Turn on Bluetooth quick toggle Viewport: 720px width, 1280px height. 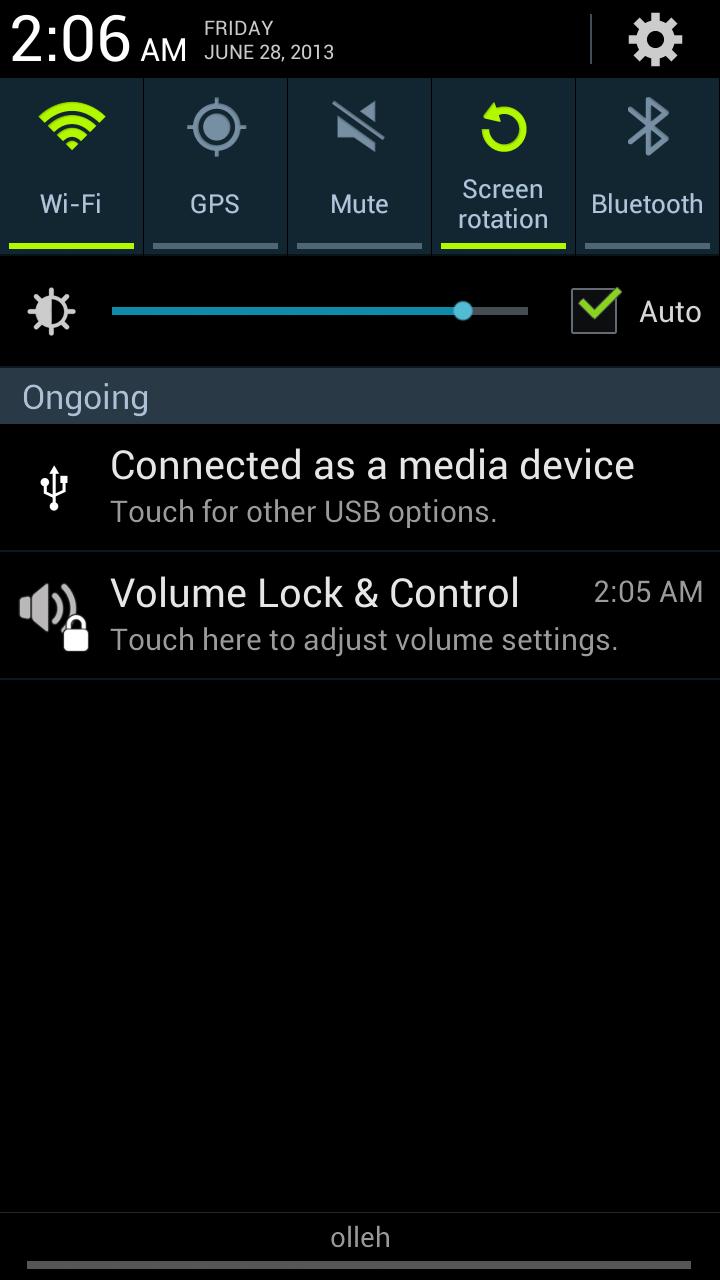(x=647, y=165)
